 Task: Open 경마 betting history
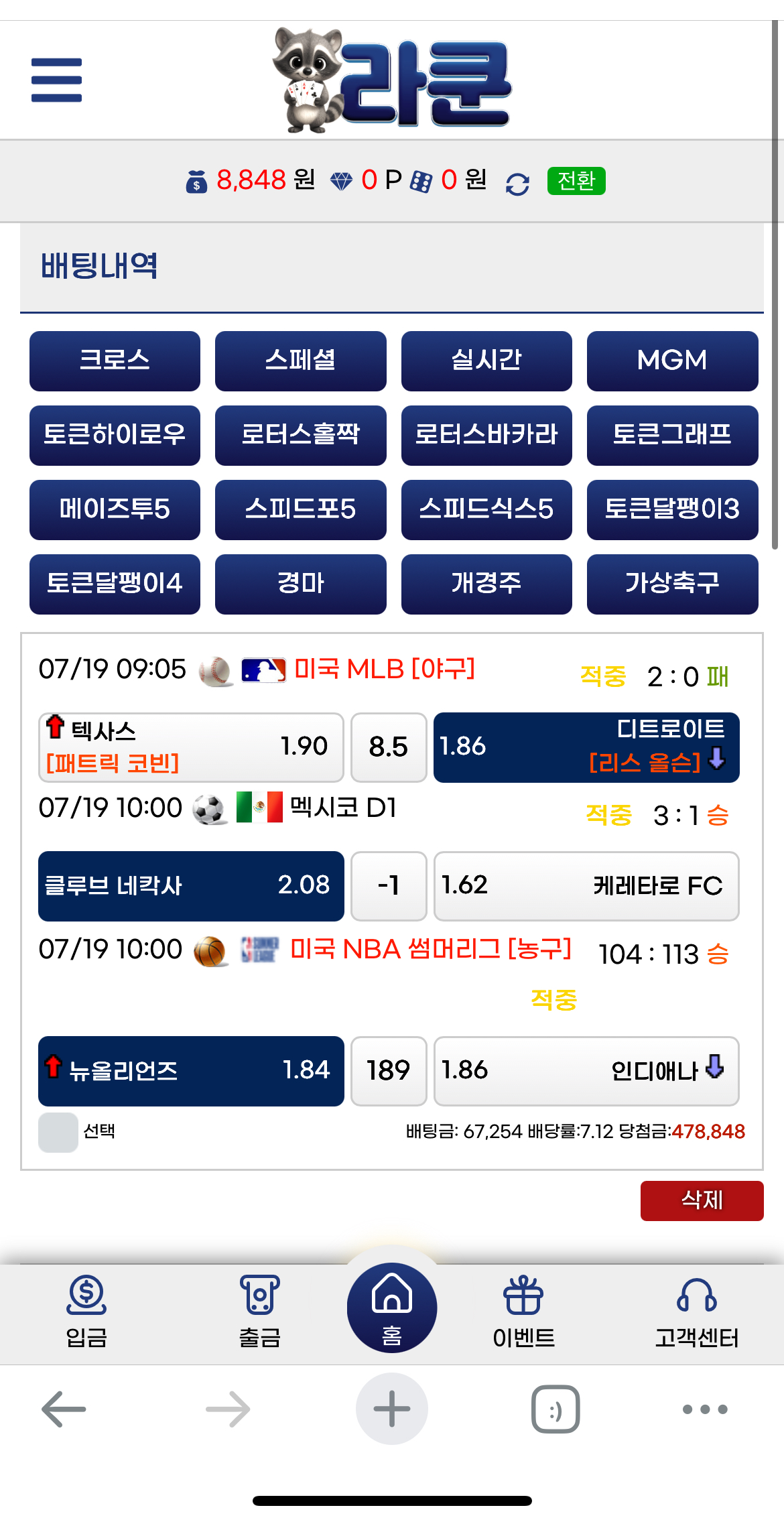300,584
